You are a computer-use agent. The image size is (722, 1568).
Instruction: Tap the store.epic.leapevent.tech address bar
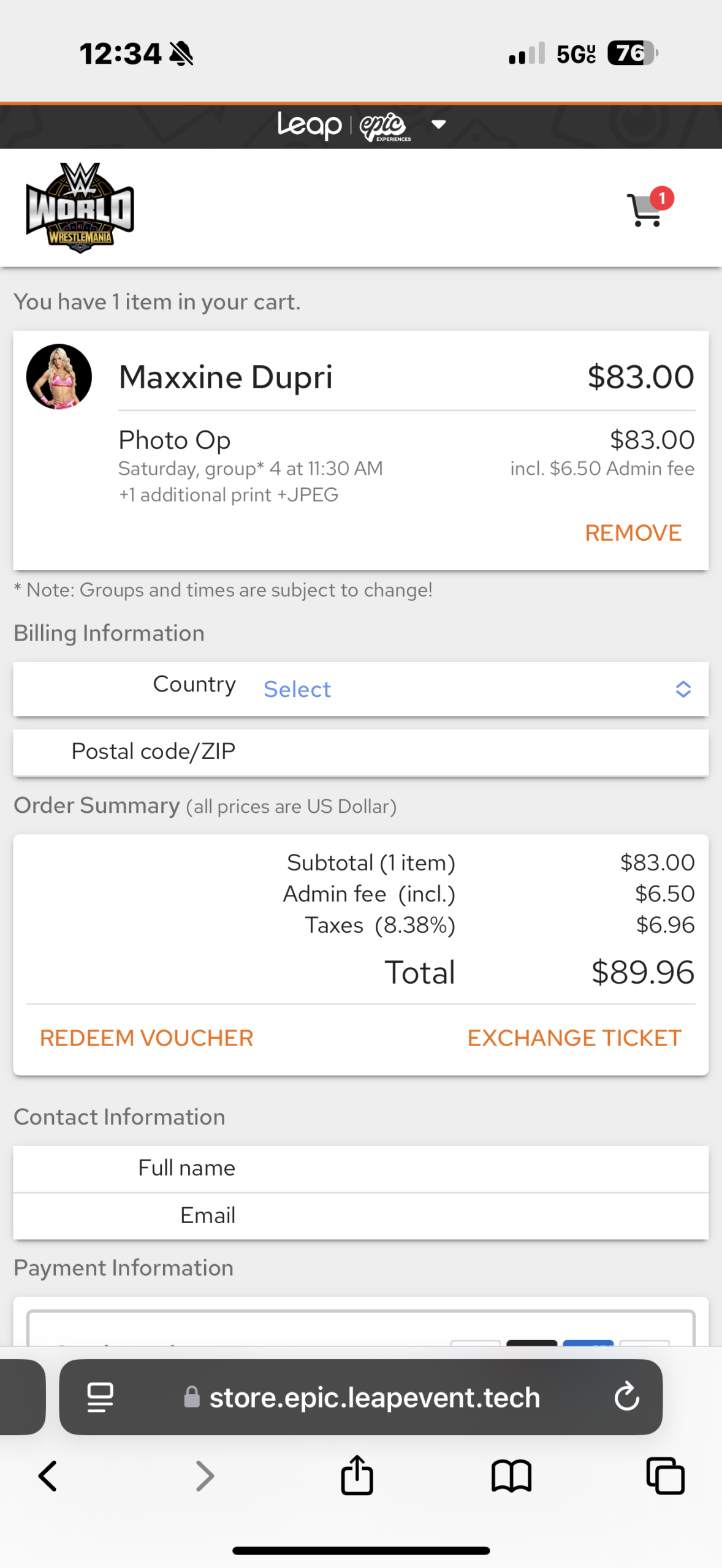point(360,1397)
